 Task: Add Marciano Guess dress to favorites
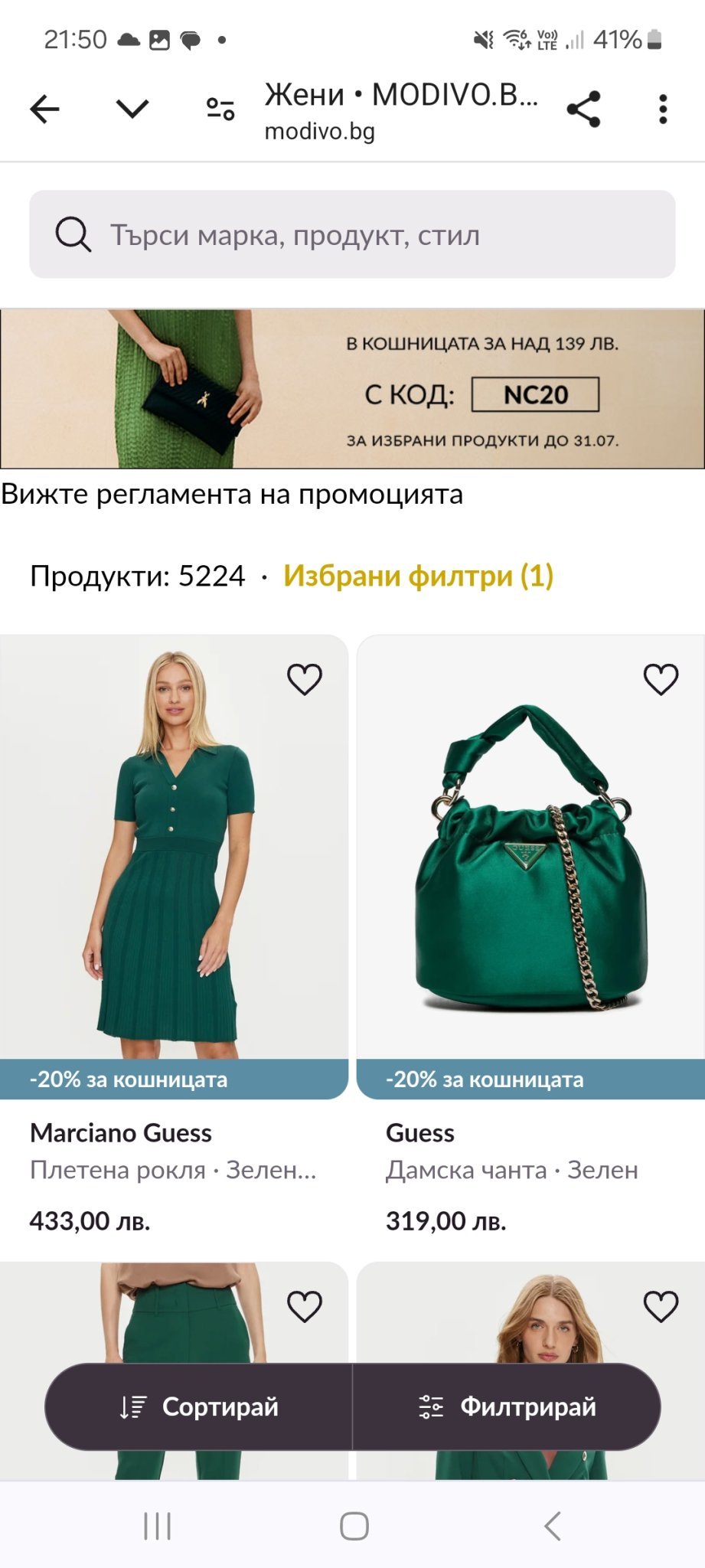(x=305, y=680)
